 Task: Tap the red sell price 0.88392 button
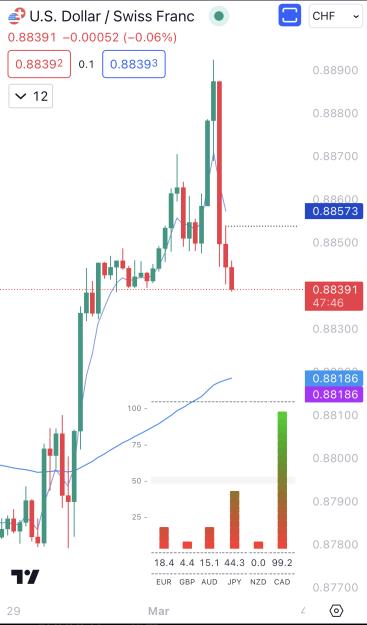[x=39, y=64]
